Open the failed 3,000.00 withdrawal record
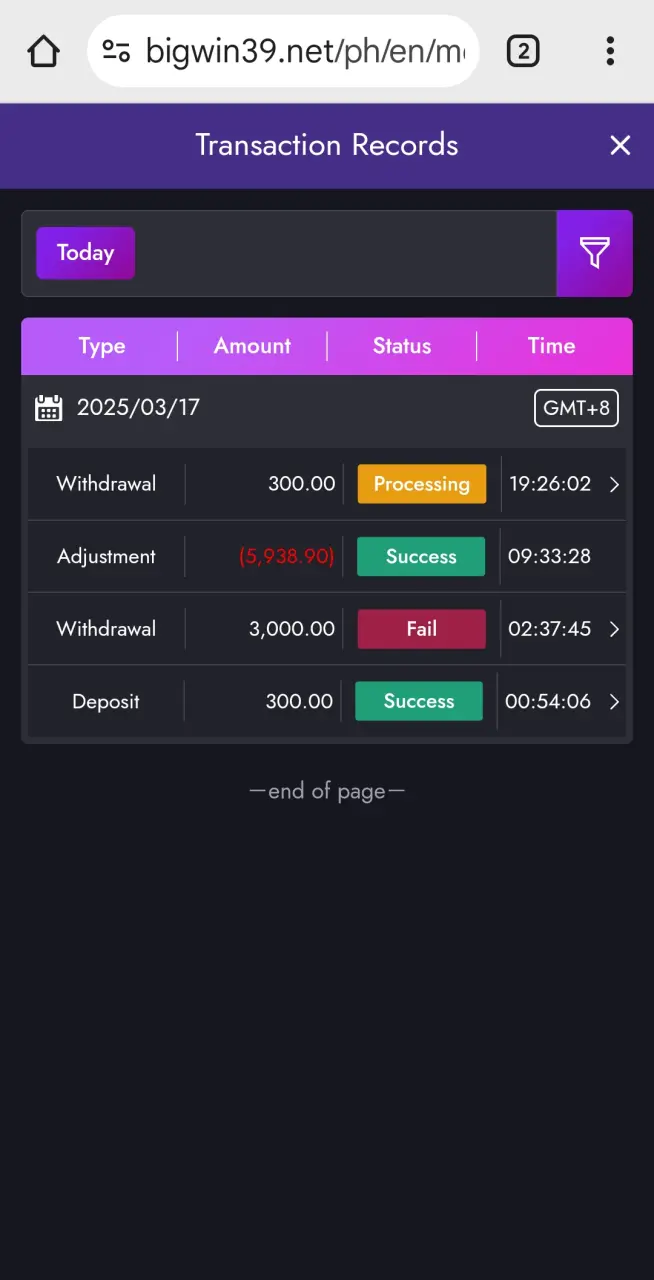This screenshot has width=654, height=1280. pos(327,629)
